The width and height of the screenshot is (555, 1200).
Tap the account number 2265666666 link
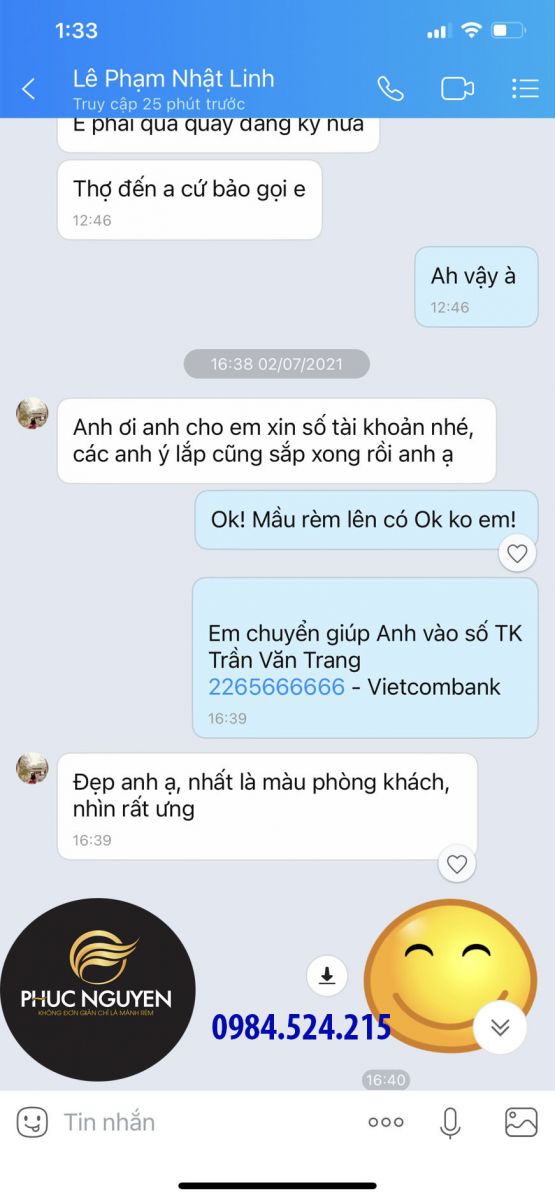click(x=276, y=687)
